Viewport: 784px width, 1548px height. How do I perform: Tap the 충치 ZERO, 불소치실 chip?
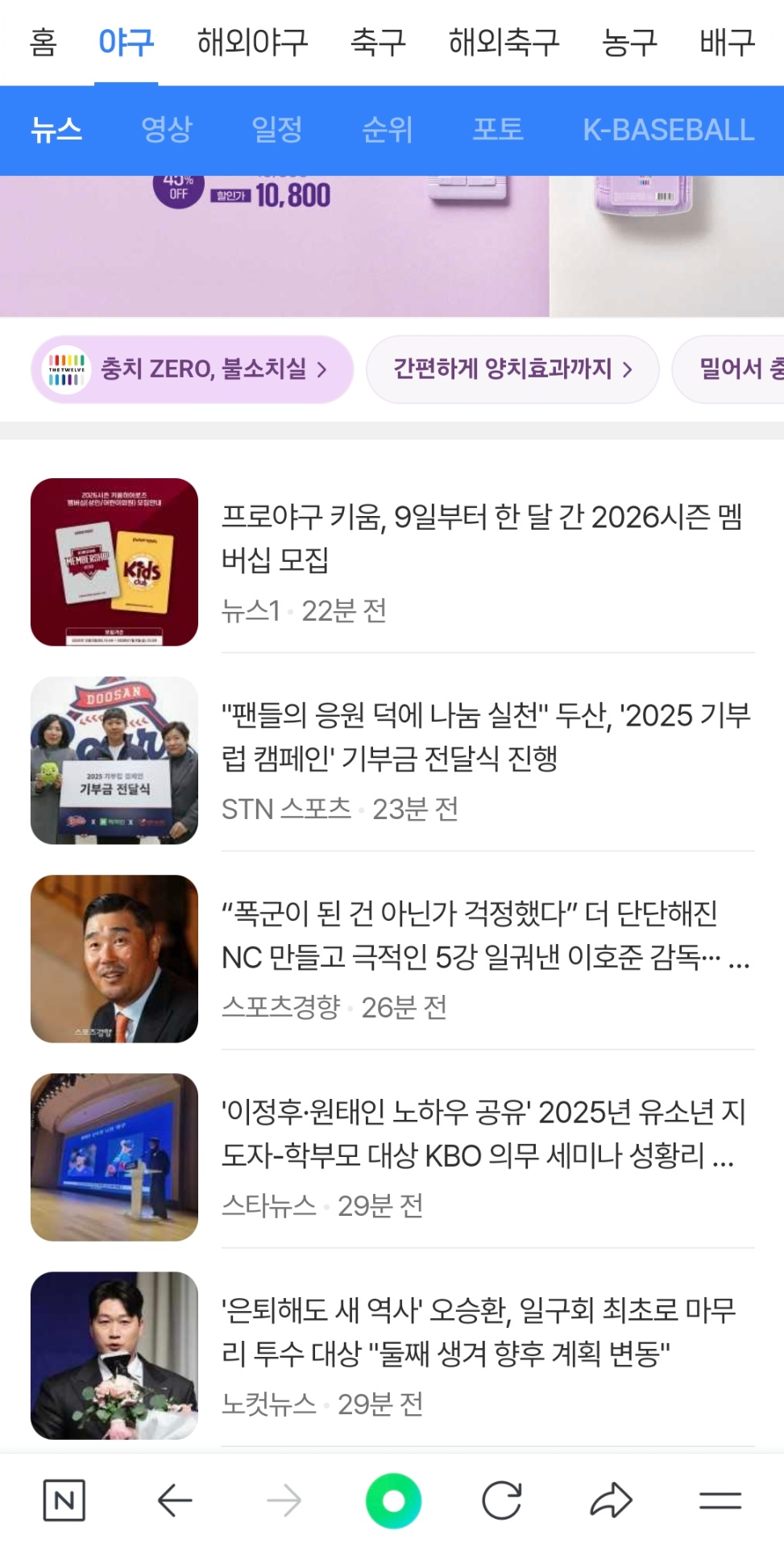click(192, 369)
